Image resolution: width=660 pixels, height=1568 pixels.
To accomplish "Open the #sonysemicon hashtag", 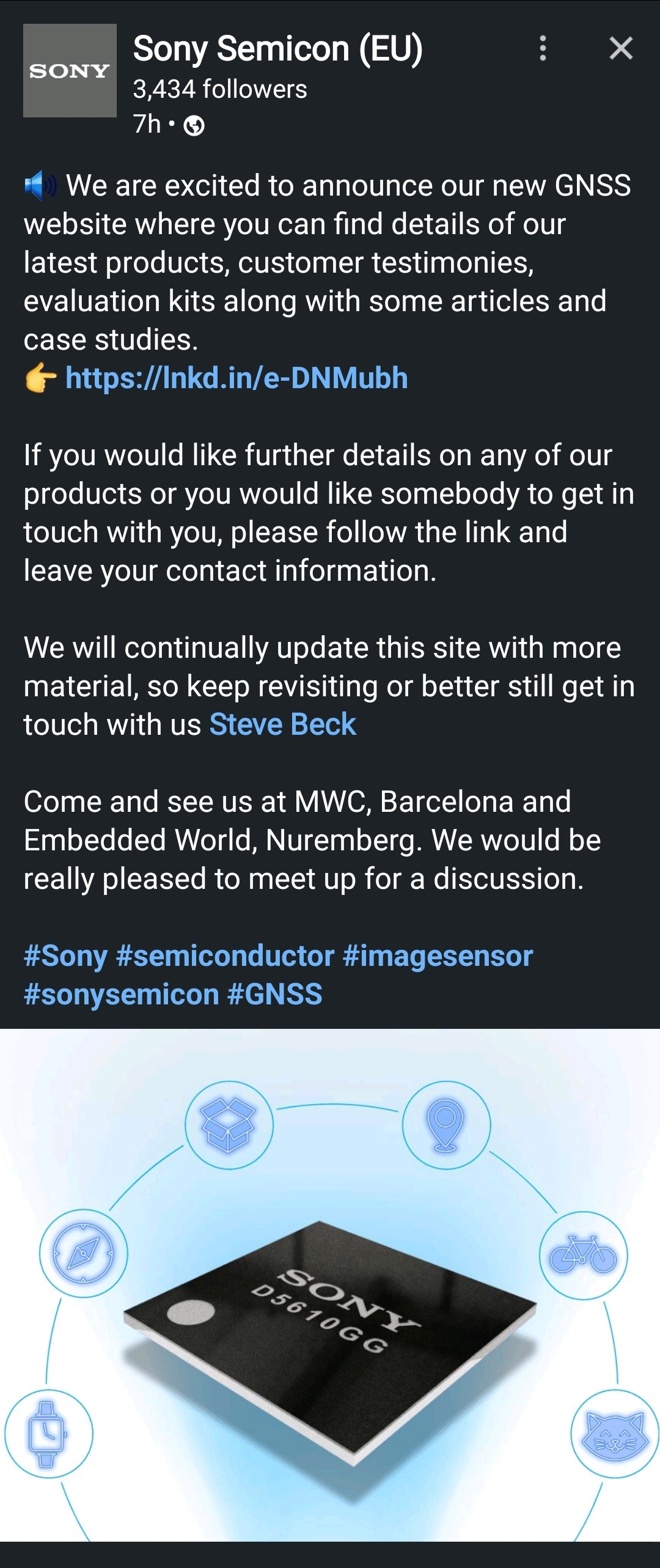I will 121,995.
